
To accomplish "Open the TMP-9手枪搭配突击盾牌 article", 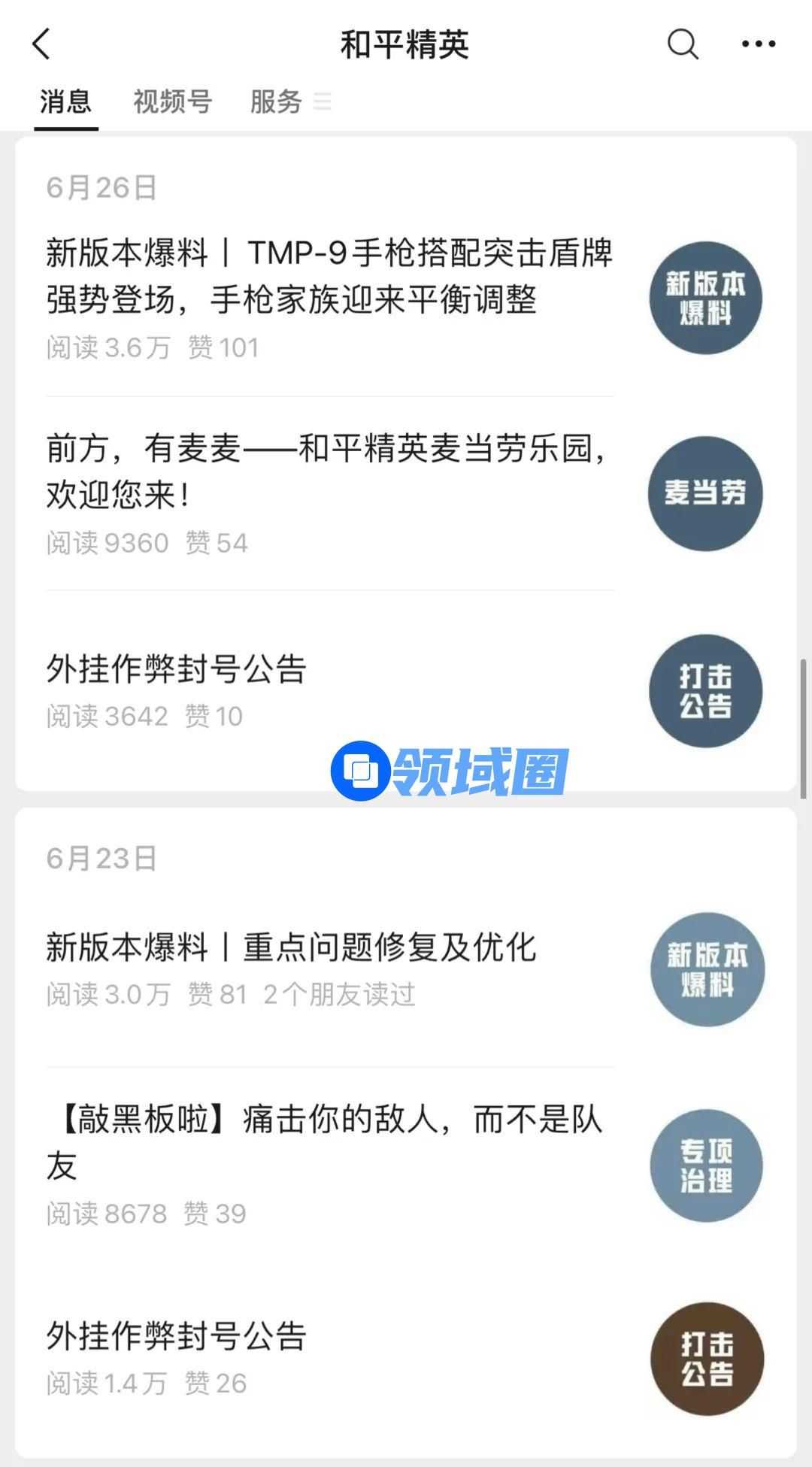I will [329, 277].
